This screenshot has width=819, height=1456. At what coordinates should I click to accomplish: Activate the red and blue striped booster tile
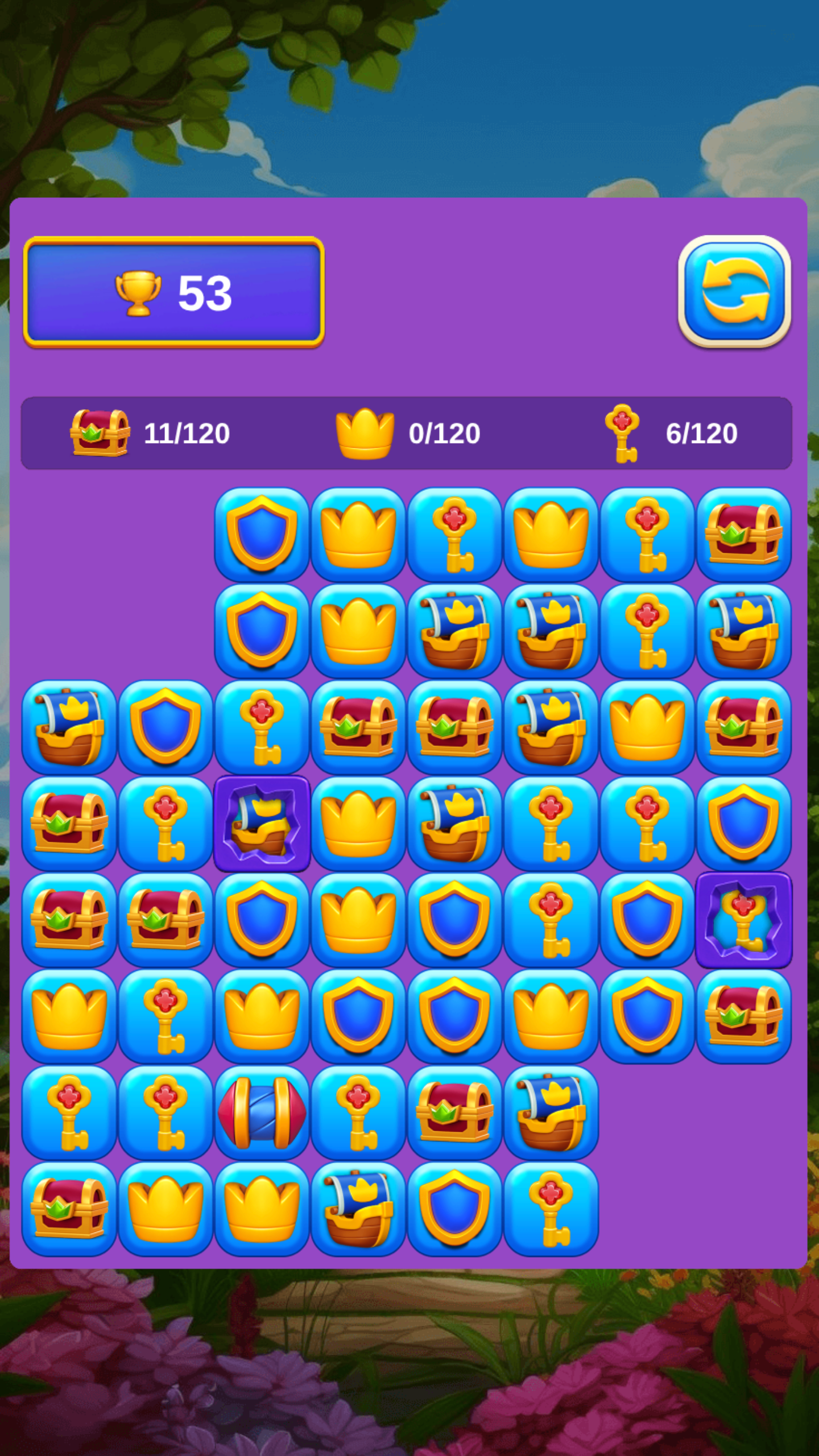(x=262, y=1112)
